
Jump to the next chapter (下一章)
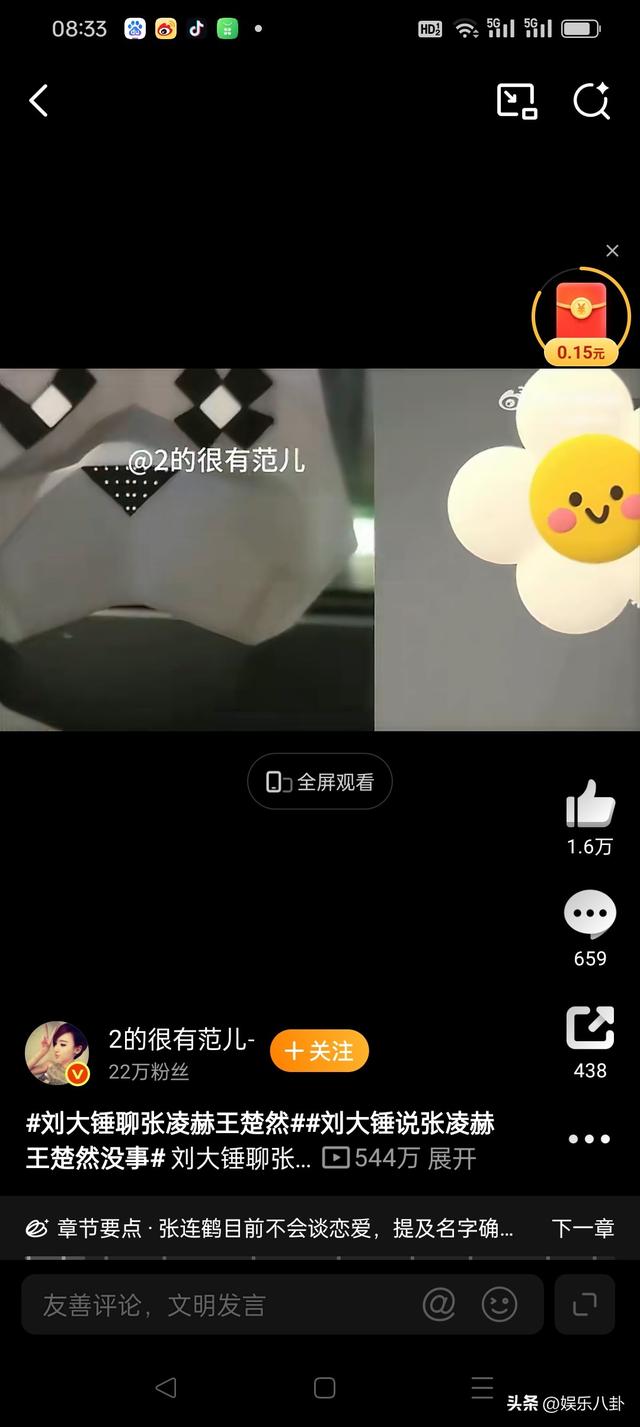click(x=582, y=1229)
